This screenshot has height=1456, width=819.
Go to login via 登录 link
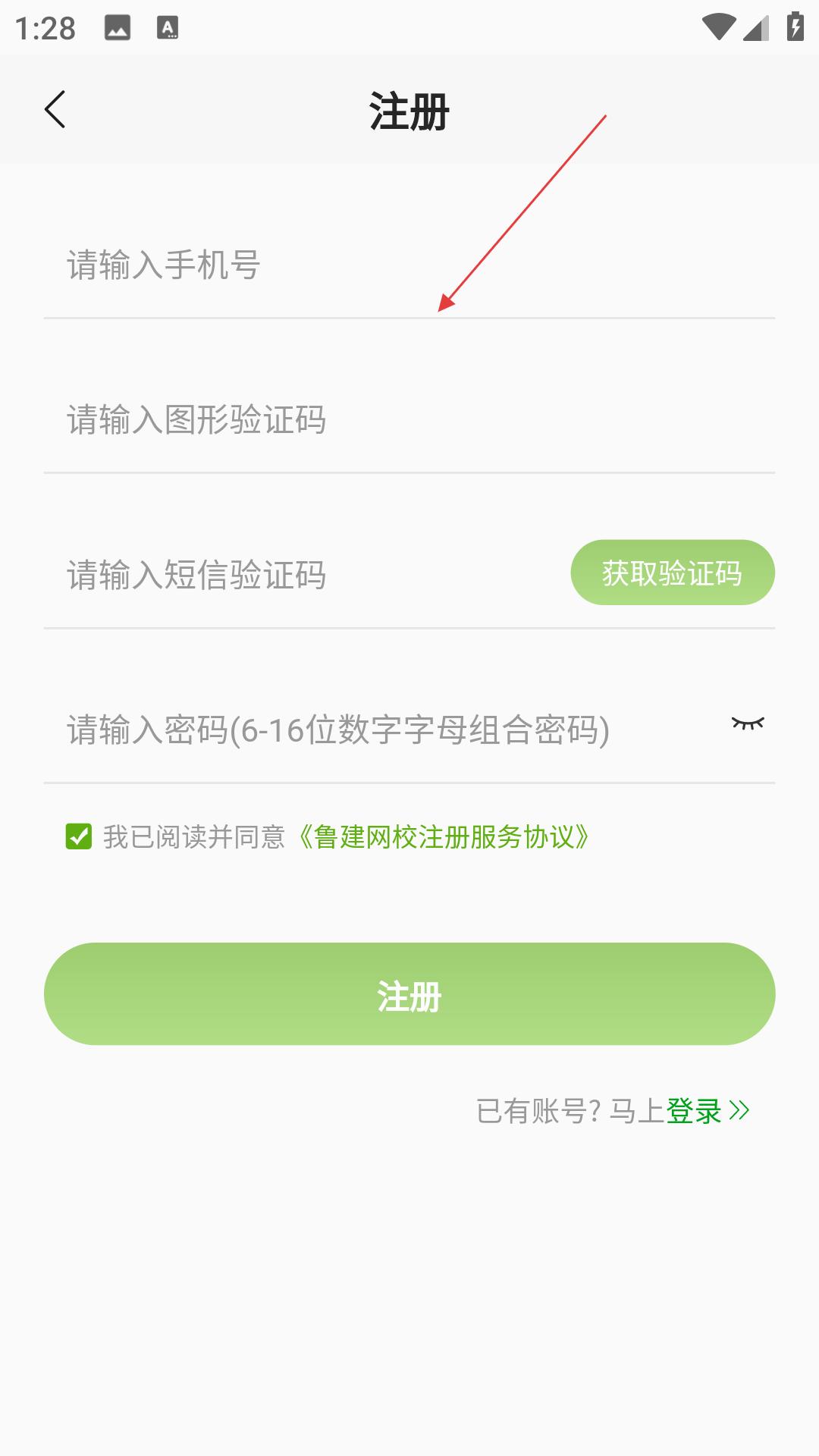click(694, 1111)
